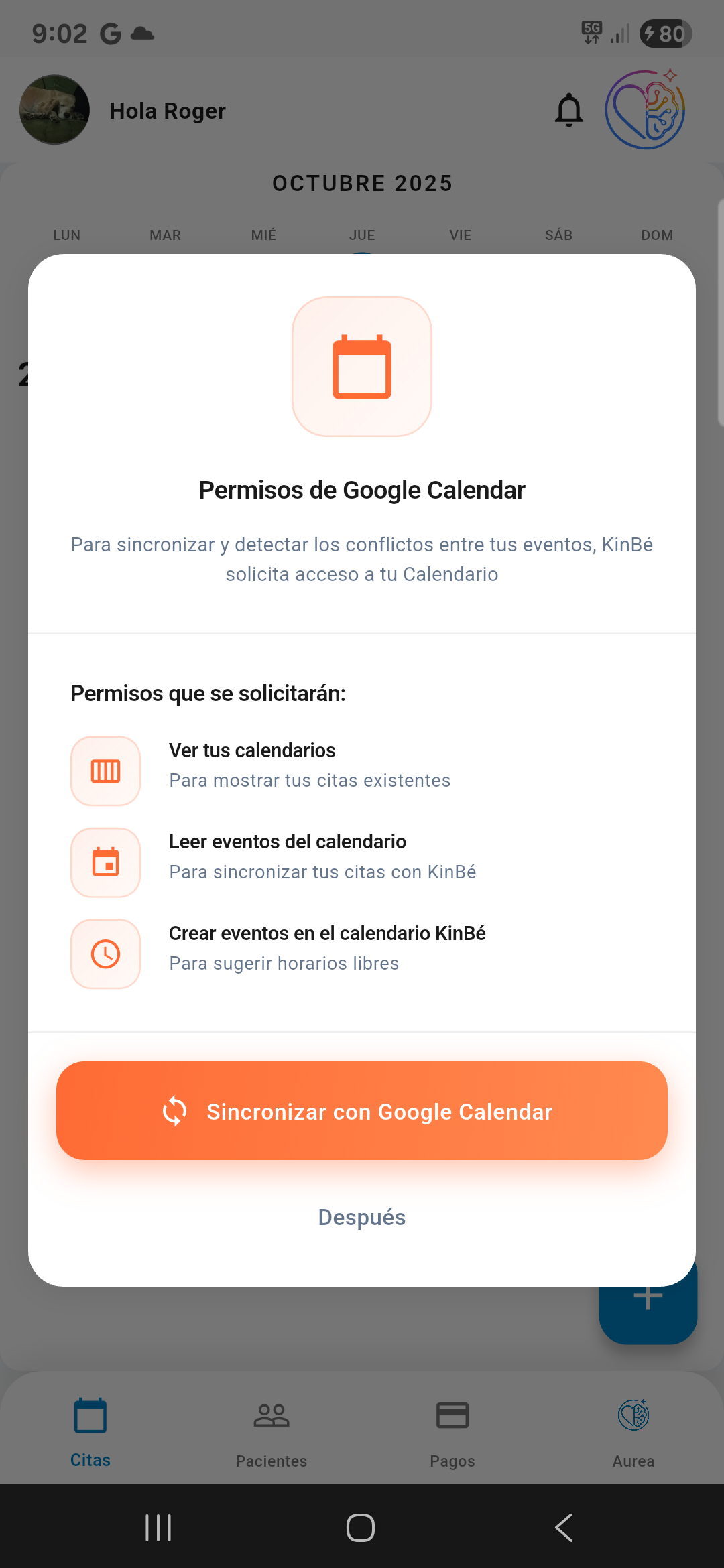
Task: Tap the sync arrows inside the orange button
Action: click(174, 1111)
